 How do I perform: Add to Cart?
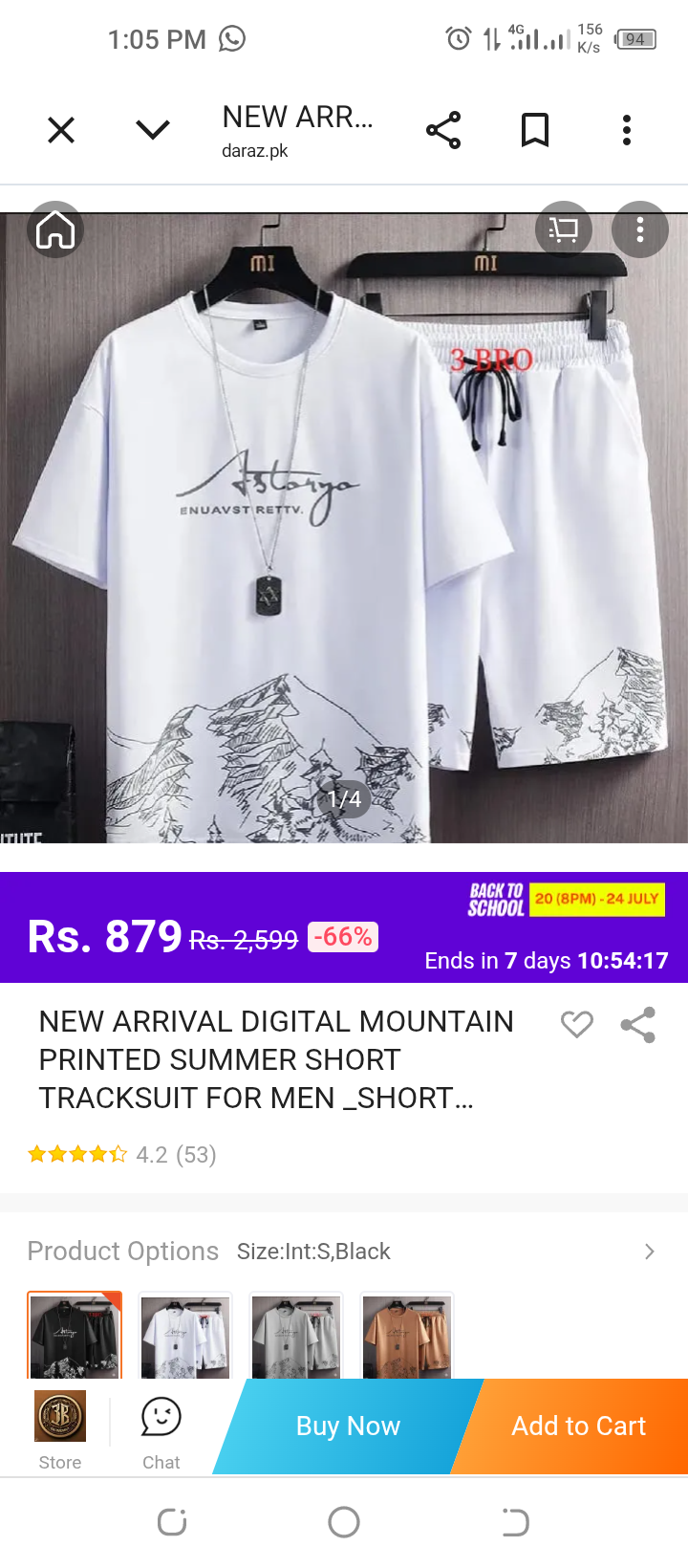pyautogui.click(x=579, y=1426)
